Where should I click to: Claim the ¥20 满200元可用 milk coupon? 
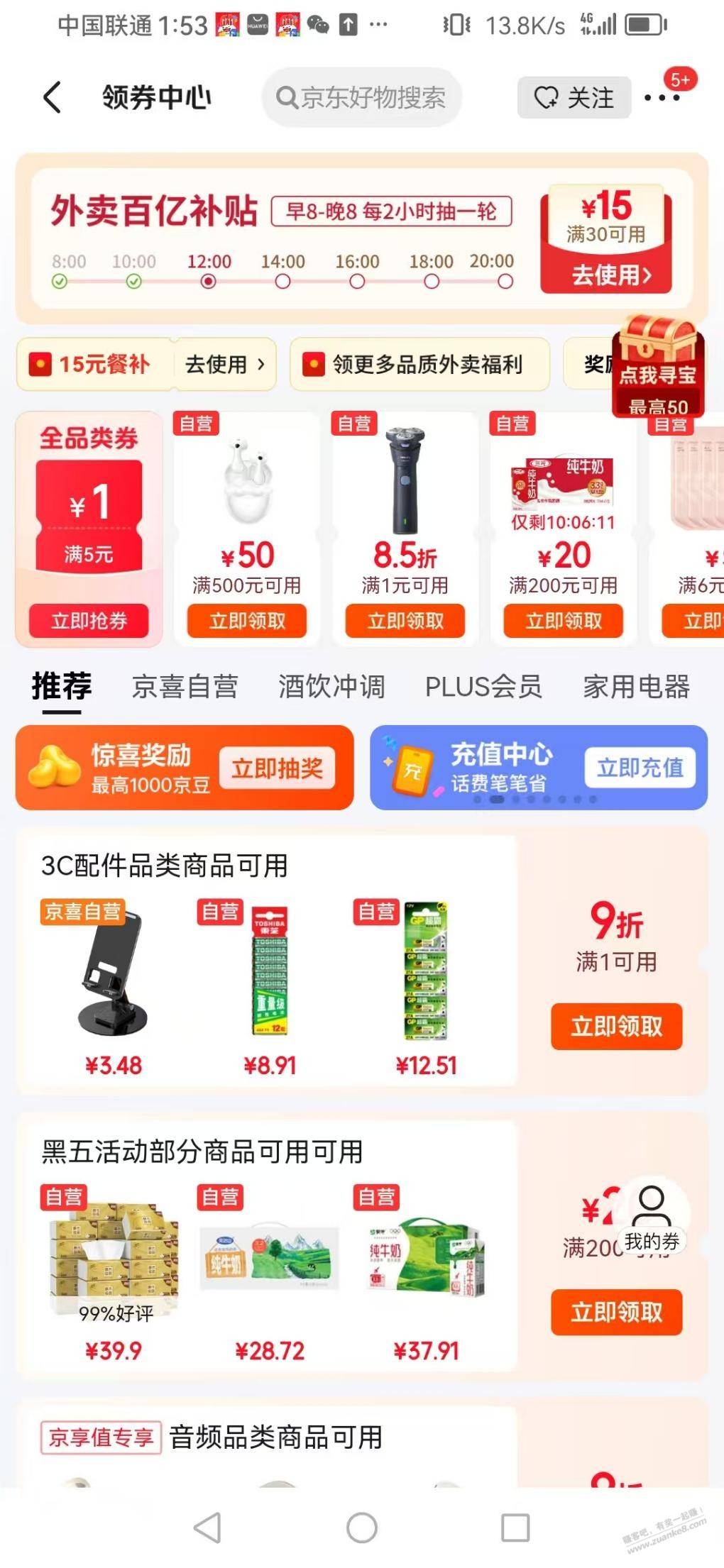pyautogui.click(x=564, y=621)
